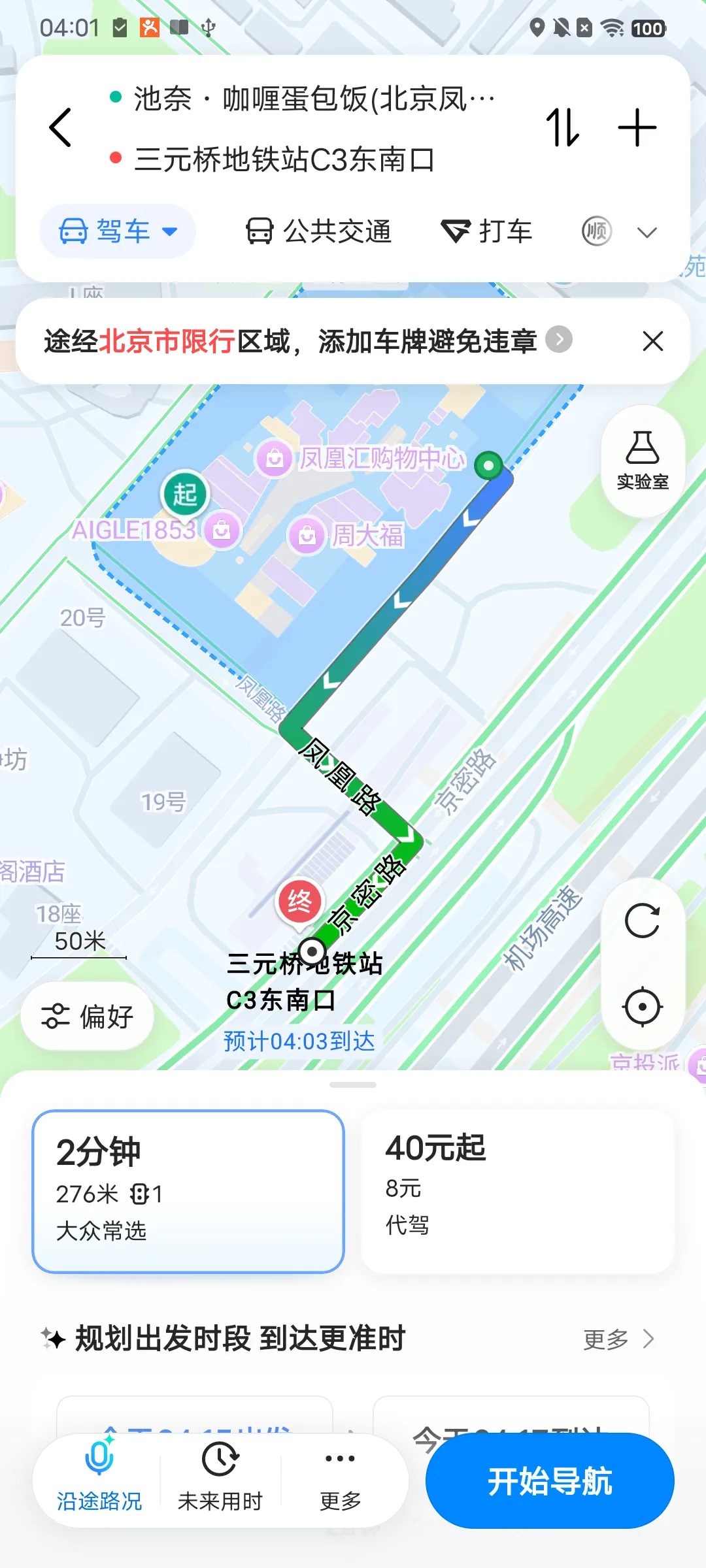Select the 40元起 代驾 option card
706x1568 pixels.
coord(517,1191)
